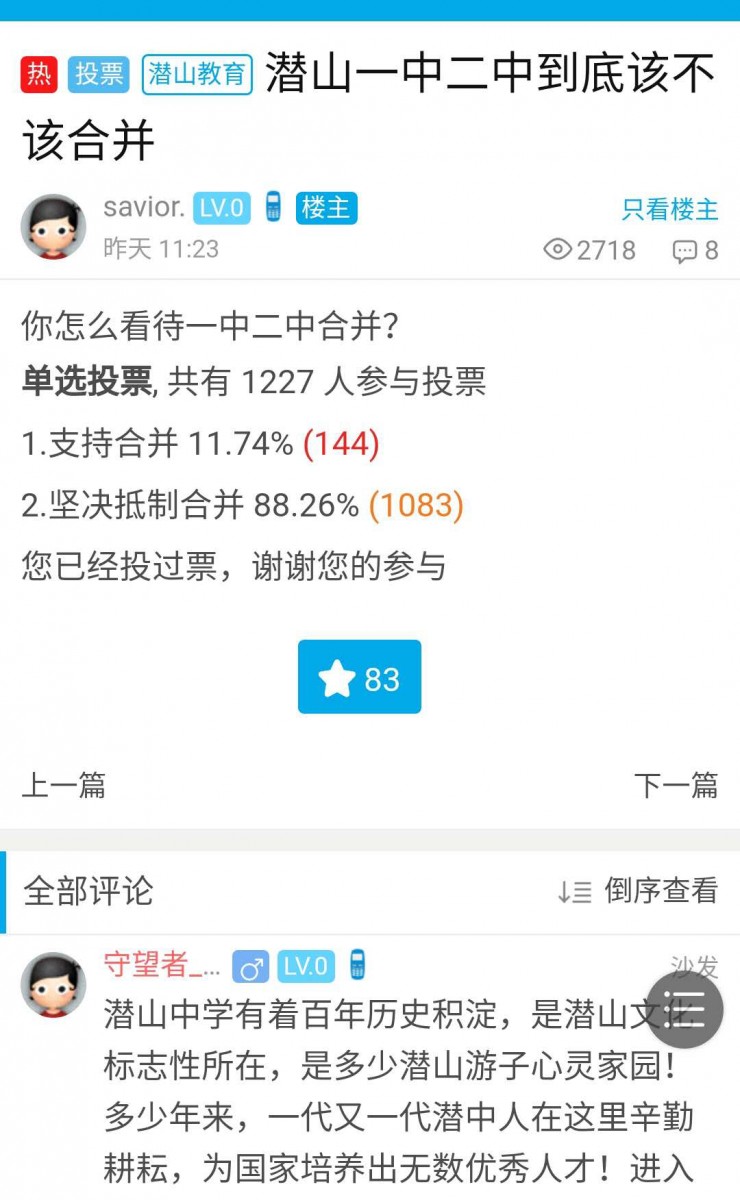
Task: Open the floating menu button
Action: 685,1010
